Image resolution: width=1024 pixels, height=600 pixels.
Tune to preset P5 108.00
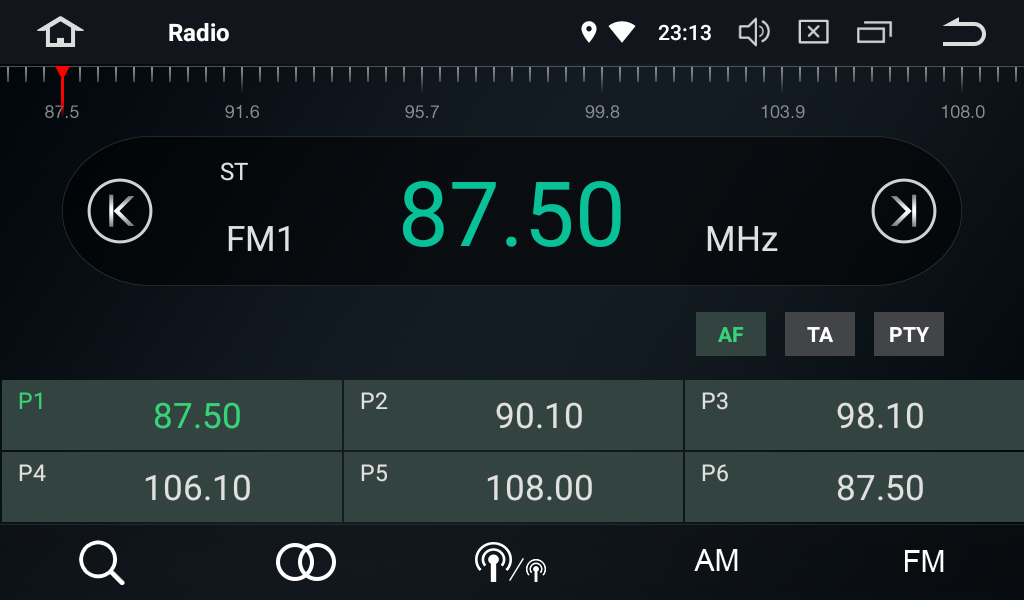point(513,487)
